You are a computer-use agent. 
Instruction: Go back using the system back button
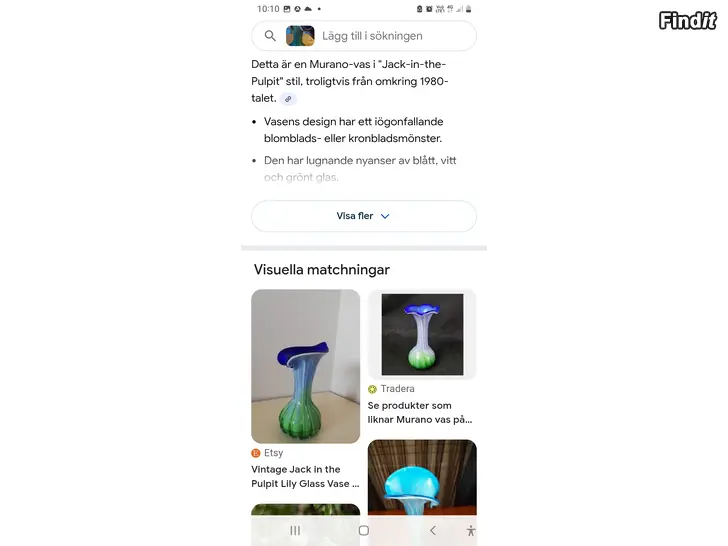click(x=432, y=531)
